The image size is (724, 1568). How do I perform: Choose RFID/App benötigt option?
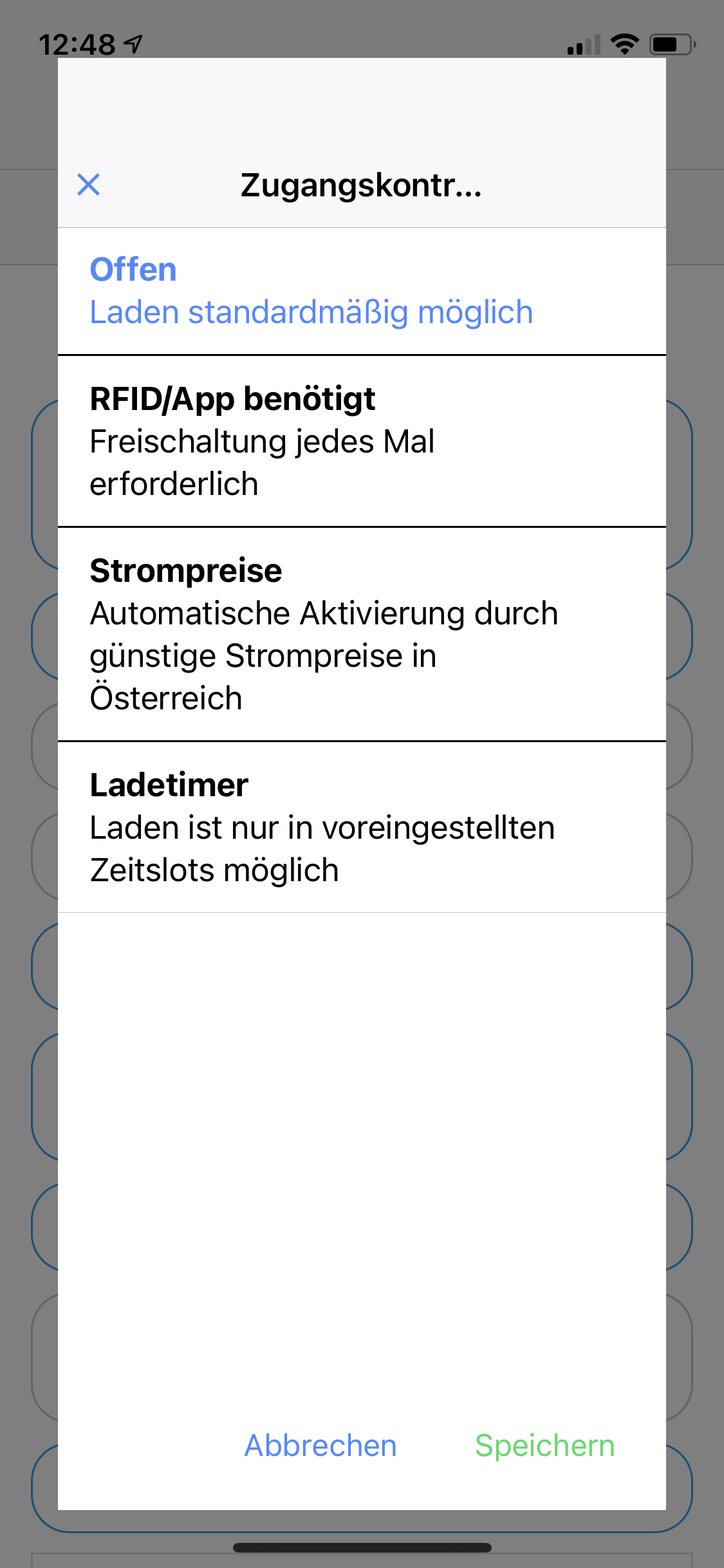pyautogui.click(x=360, y=442)
